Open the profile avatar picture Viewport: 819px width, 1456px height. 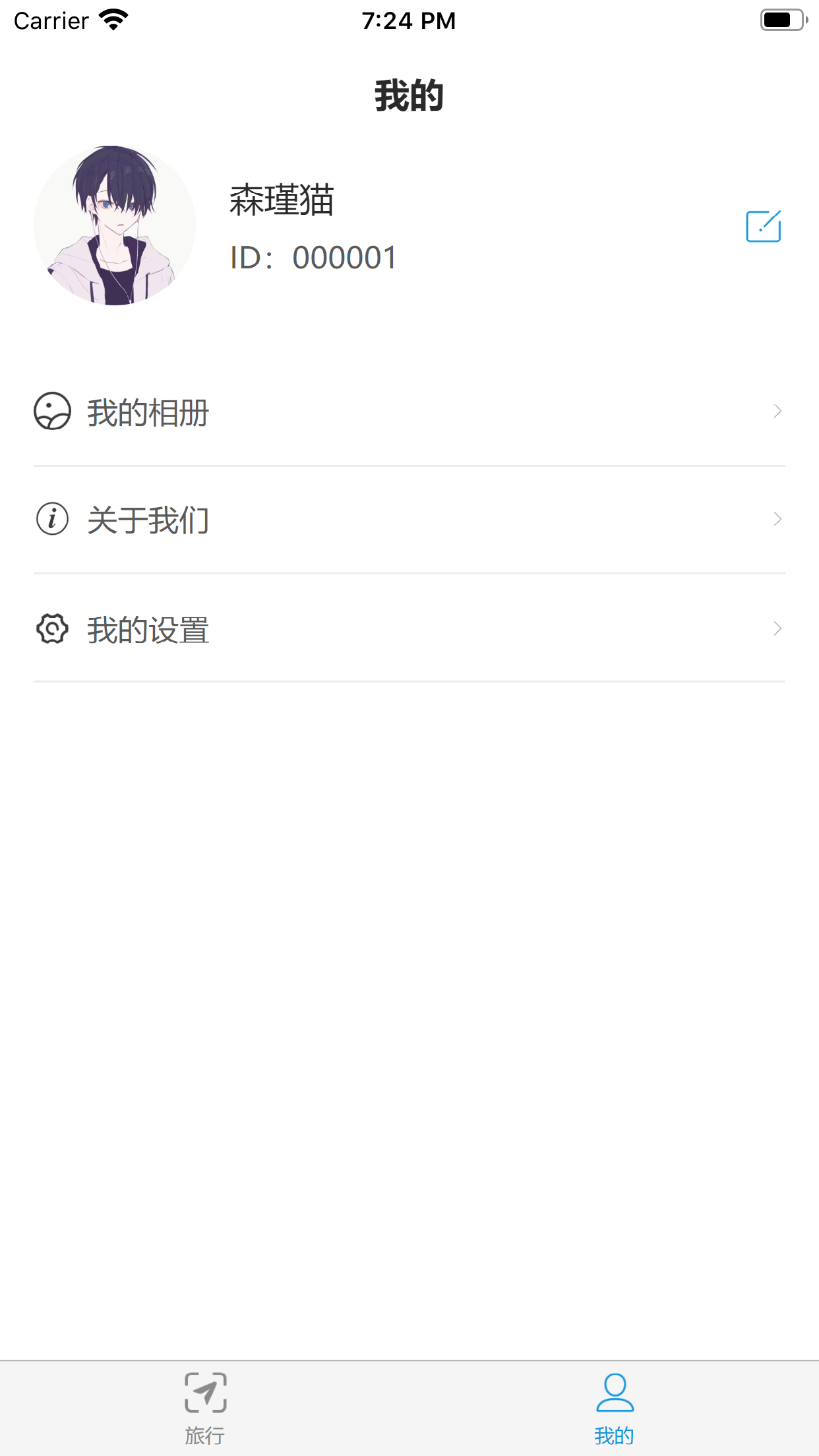pos(115,226)
